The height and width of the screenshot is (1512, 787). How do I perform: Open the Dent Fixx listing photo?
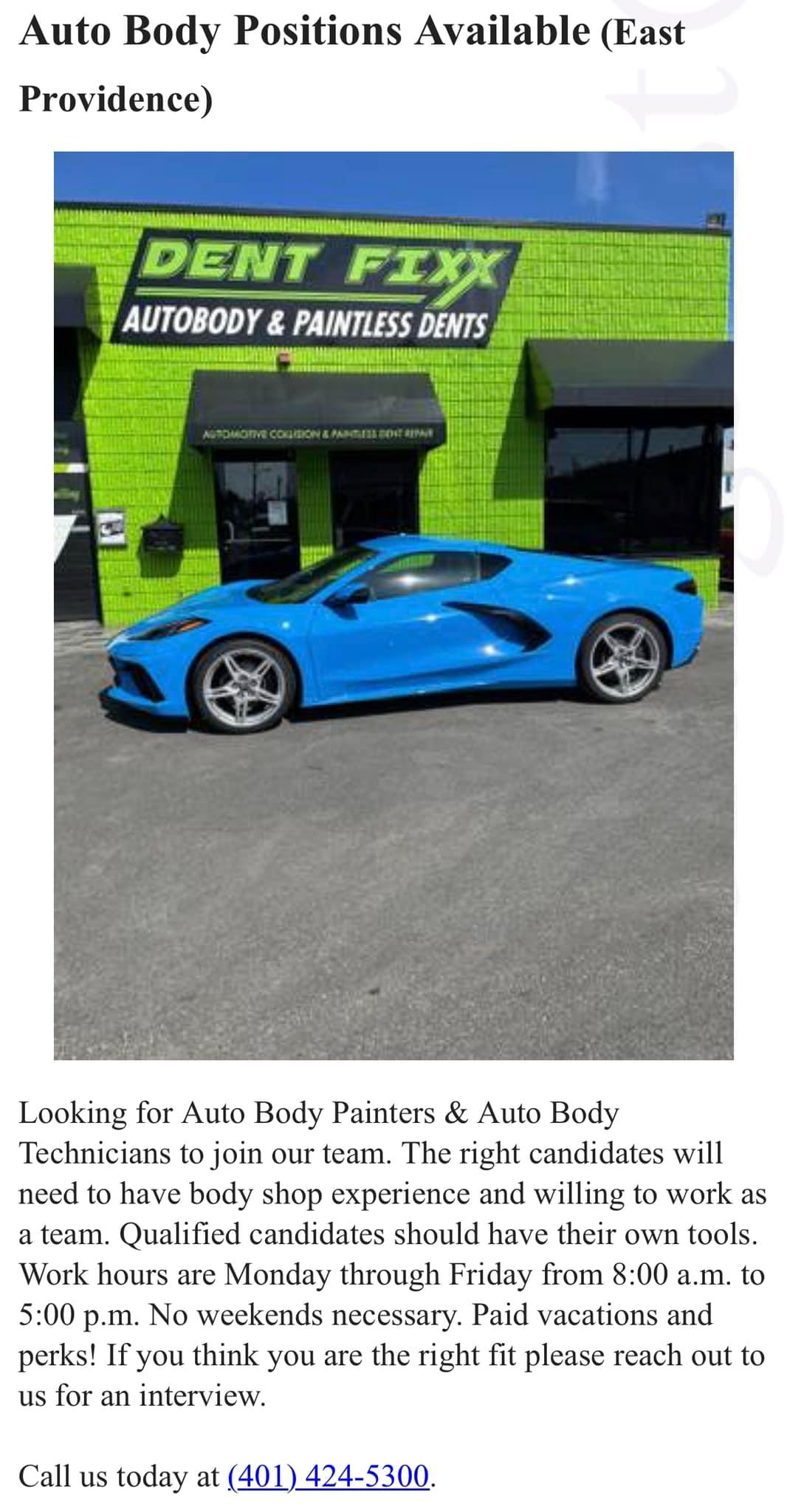pos(393,605)
